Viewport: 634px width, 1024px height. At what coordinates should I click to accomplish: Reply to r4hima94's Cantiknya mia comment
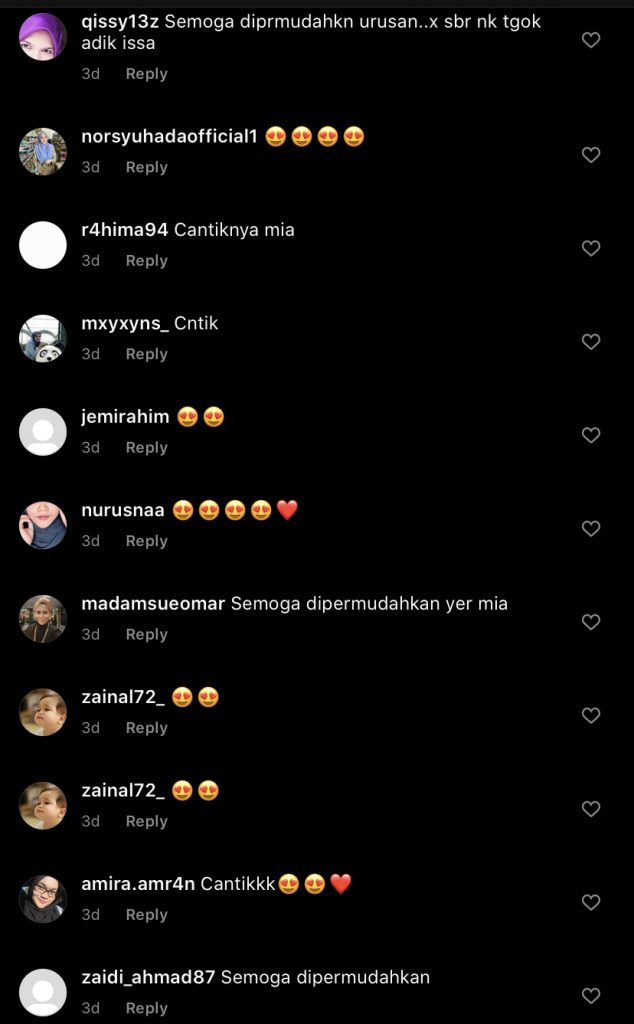point(146,261)
